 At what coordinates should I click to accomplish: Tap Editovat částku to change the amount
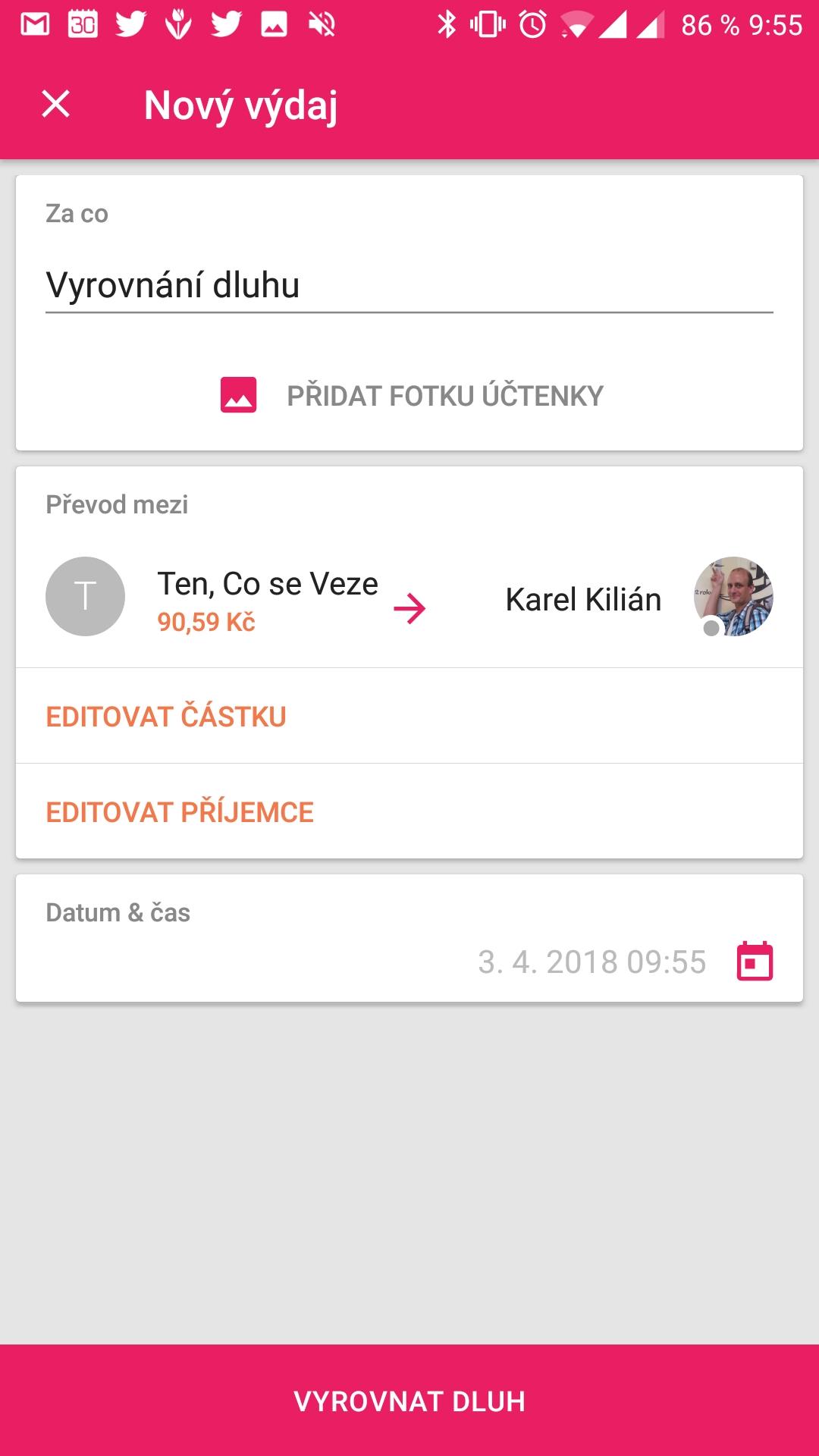(166, 717)
